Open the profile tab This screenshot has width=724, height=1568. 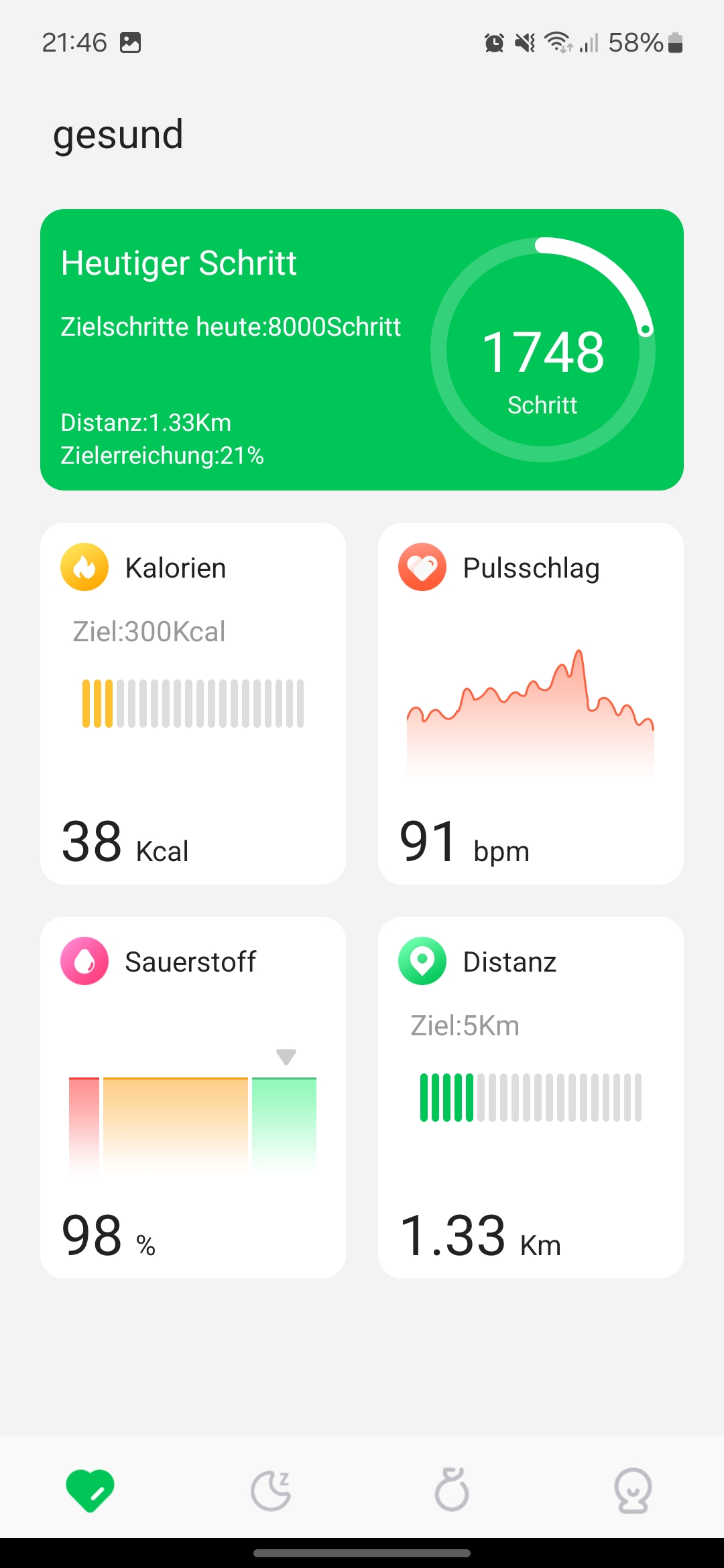pos(633,1490)
